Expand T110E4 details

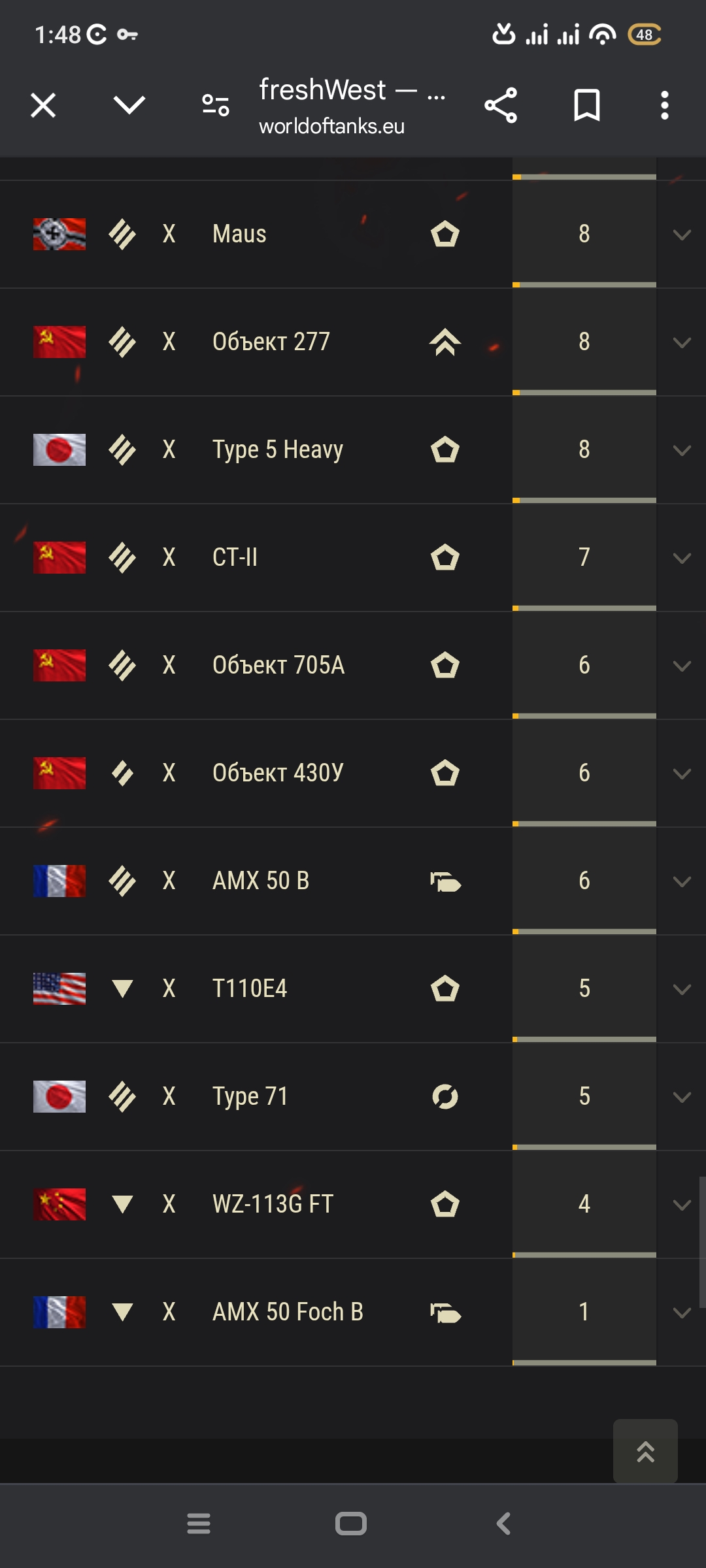682,989
